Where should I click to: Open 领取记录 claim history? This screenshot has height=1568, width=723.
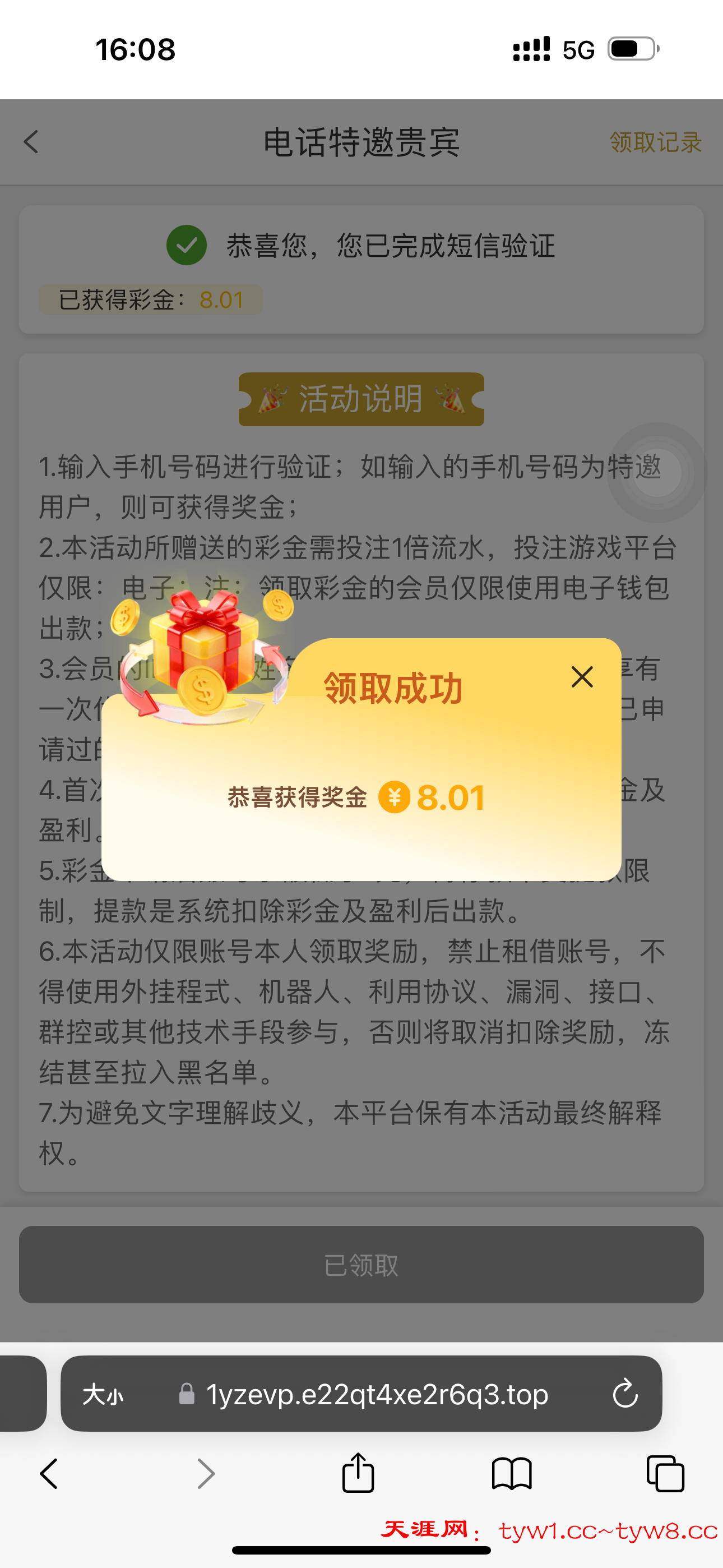(x=655, y=142)
